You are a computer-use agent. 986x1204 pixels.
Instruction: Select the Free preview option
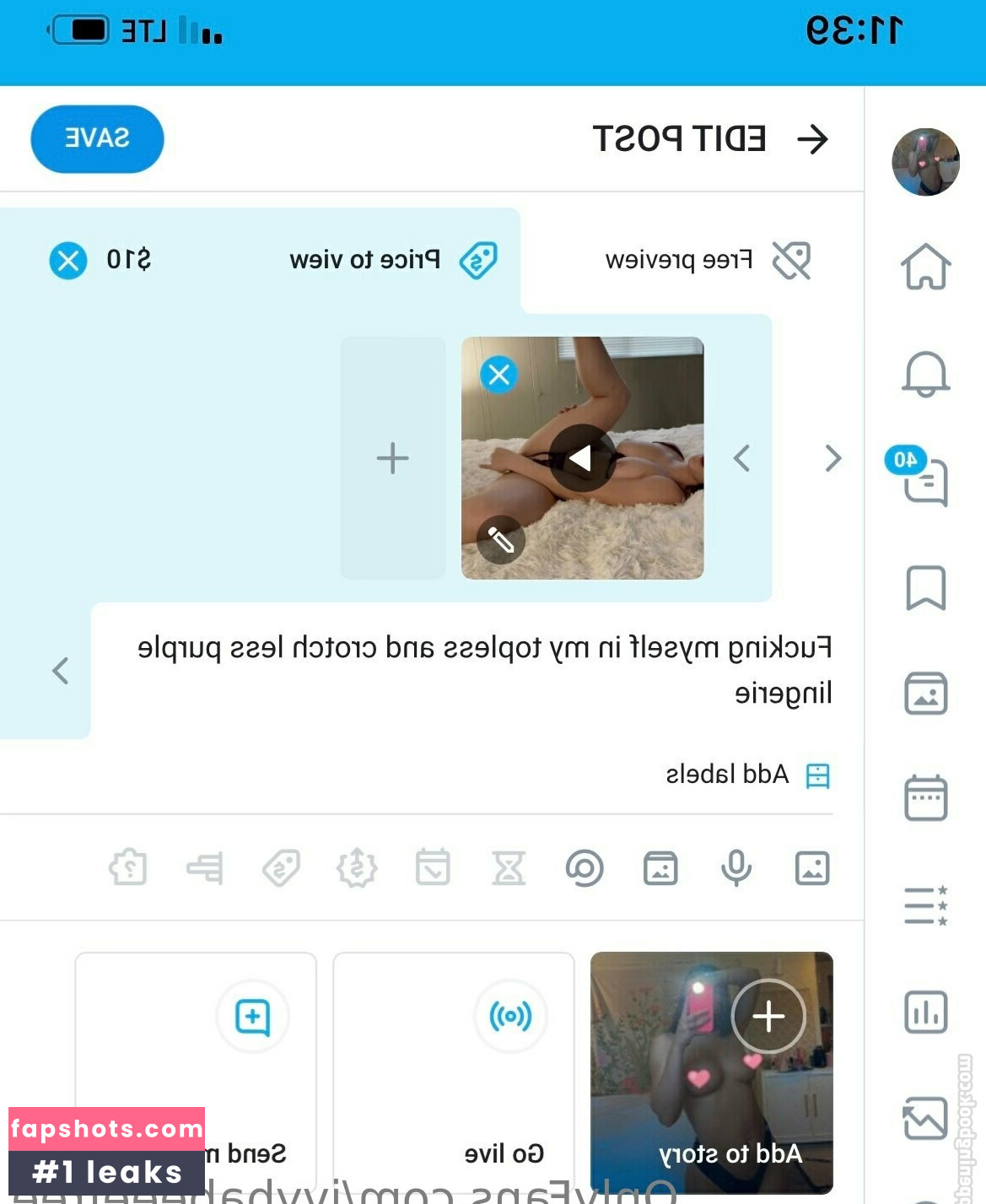(707, 261)
